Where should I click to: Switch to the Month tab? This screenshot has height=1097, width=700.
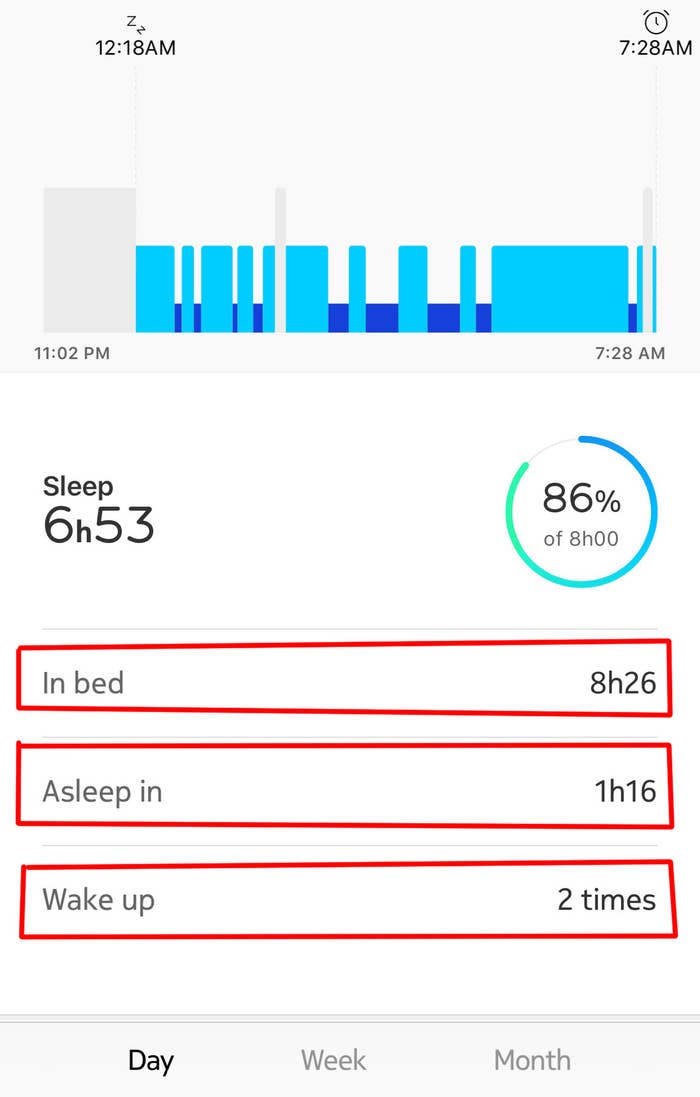[532, 1059]
